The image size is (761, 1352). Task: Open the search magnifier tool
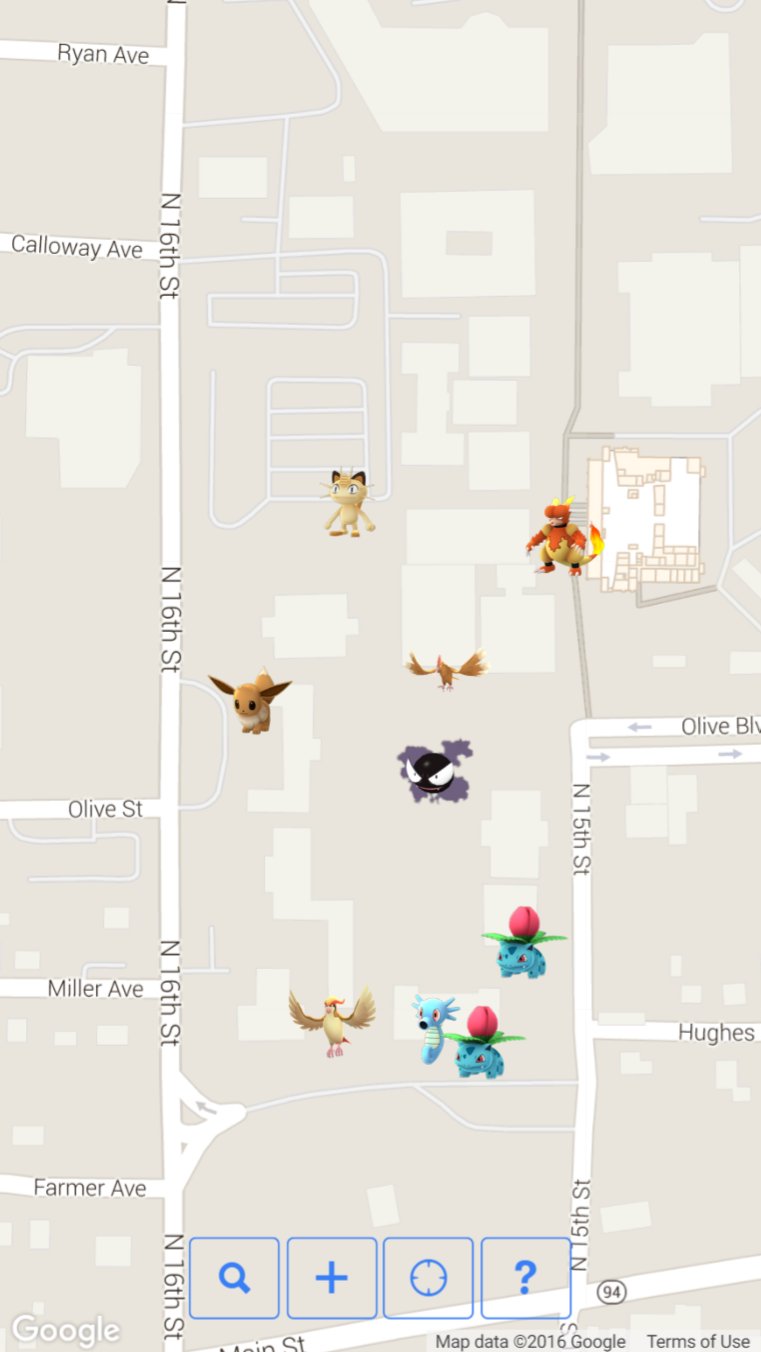tap(235, 1277)
